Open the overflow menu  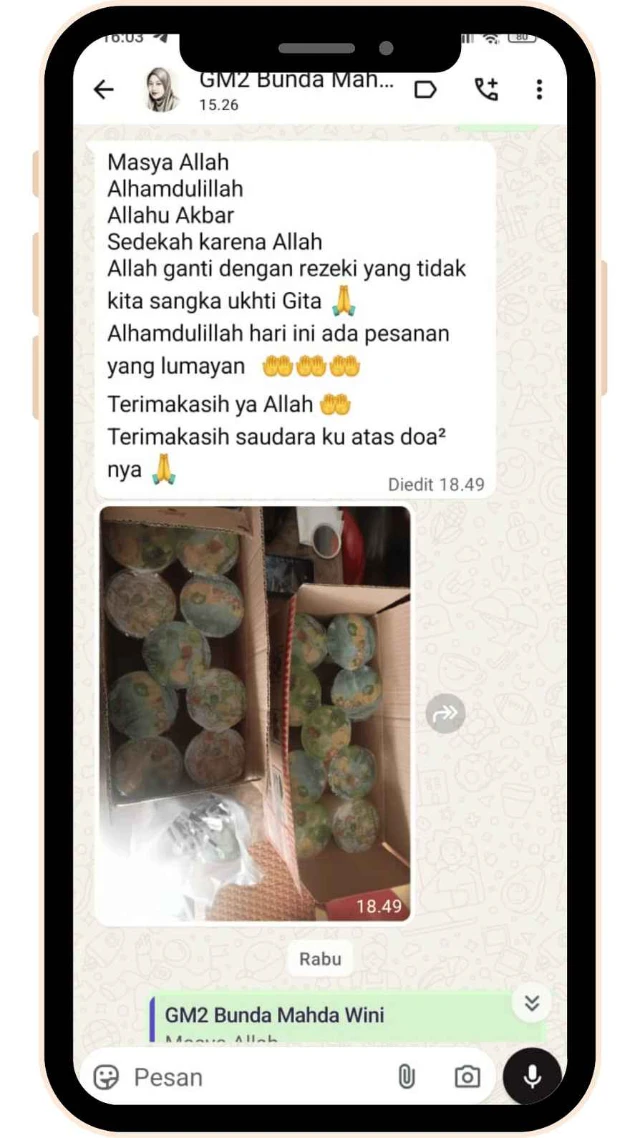coord(539,90)
